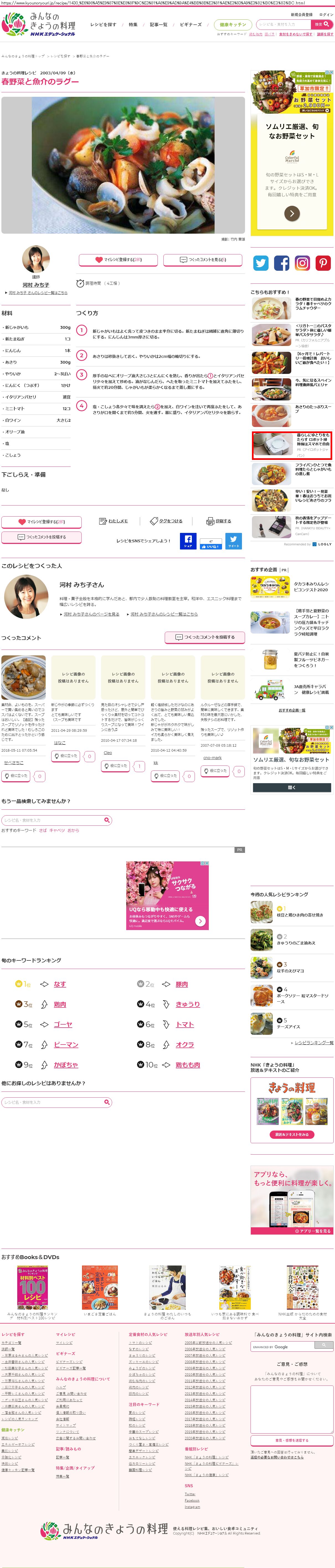Open わたしメモ note link

tap(113, 521)
